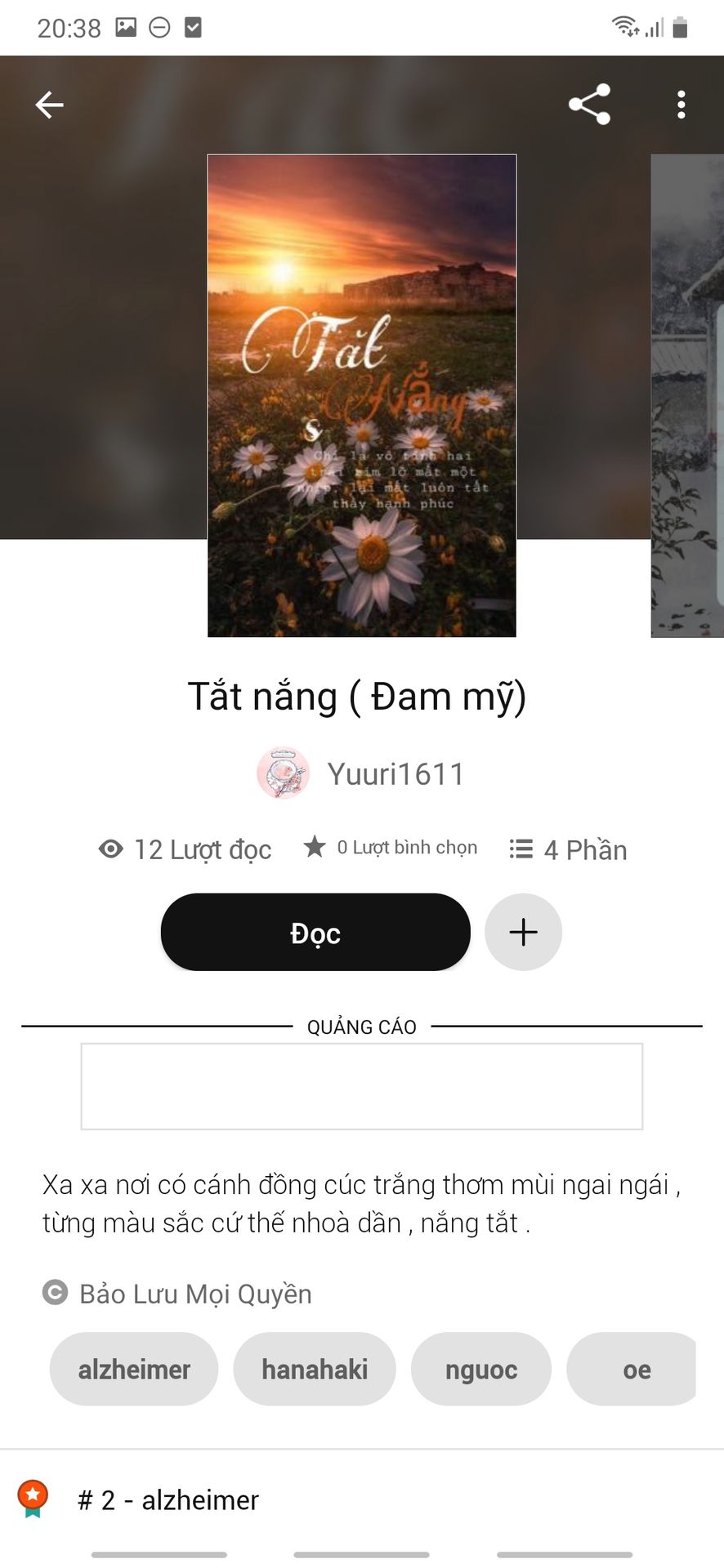Select the nguoc tag chip
This screenshot has width=724, height=1568.
tap(480, 1370)
